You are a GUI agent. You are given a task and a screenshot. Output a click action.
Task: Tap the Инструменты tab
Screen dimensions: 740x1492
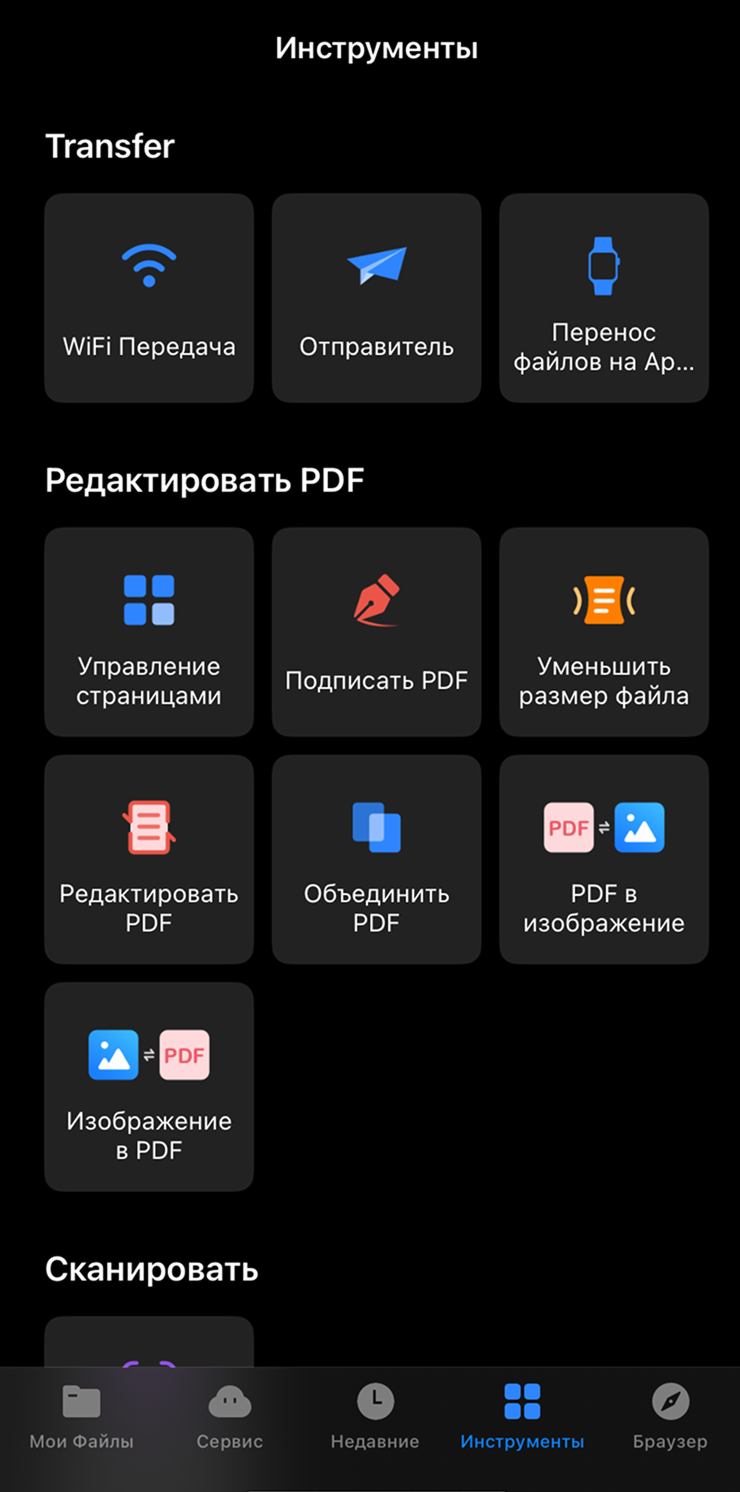[x=522, y=1417]
